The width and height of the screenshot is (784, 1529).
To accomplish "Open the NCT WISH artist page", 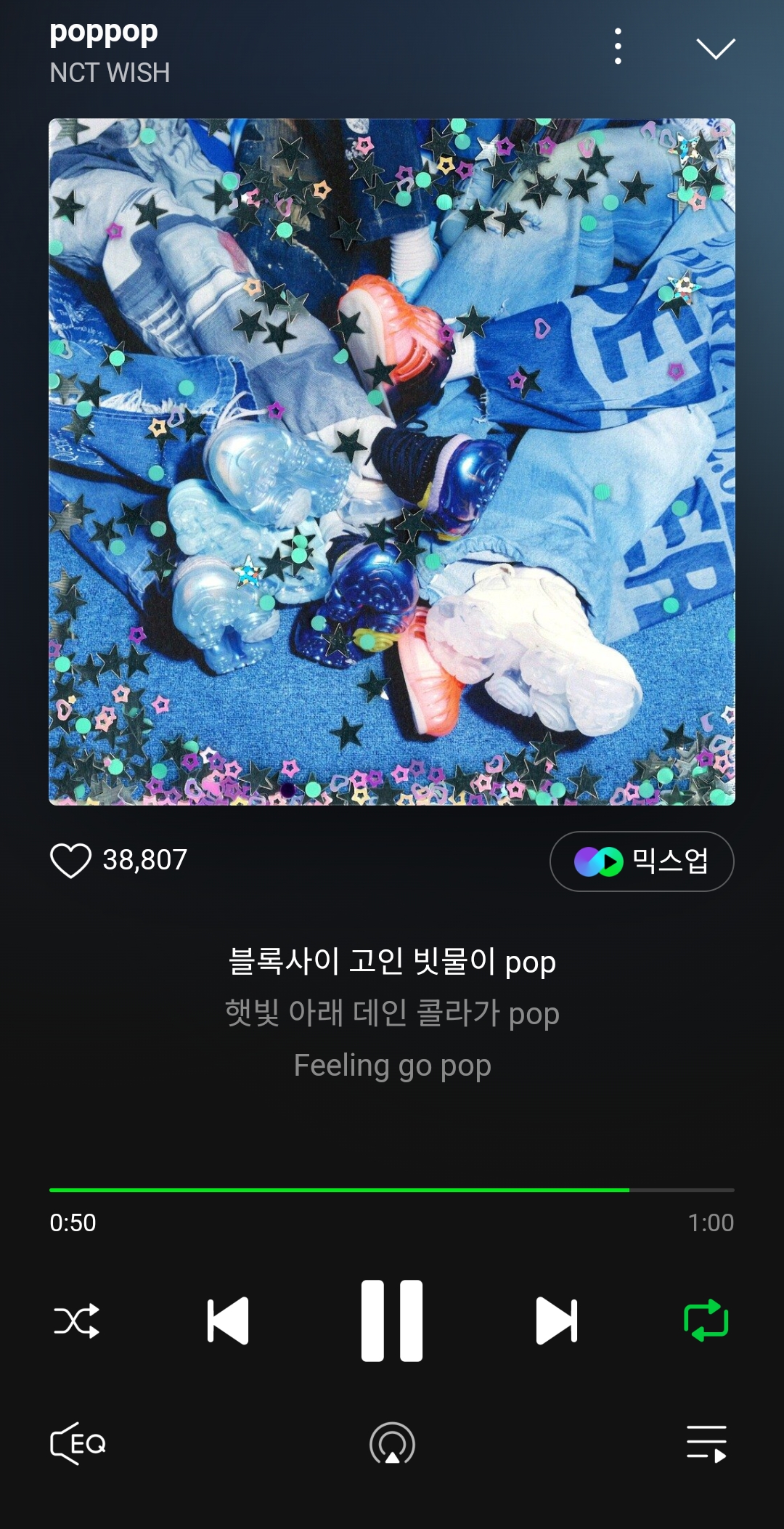I will [x=110, y=73].
